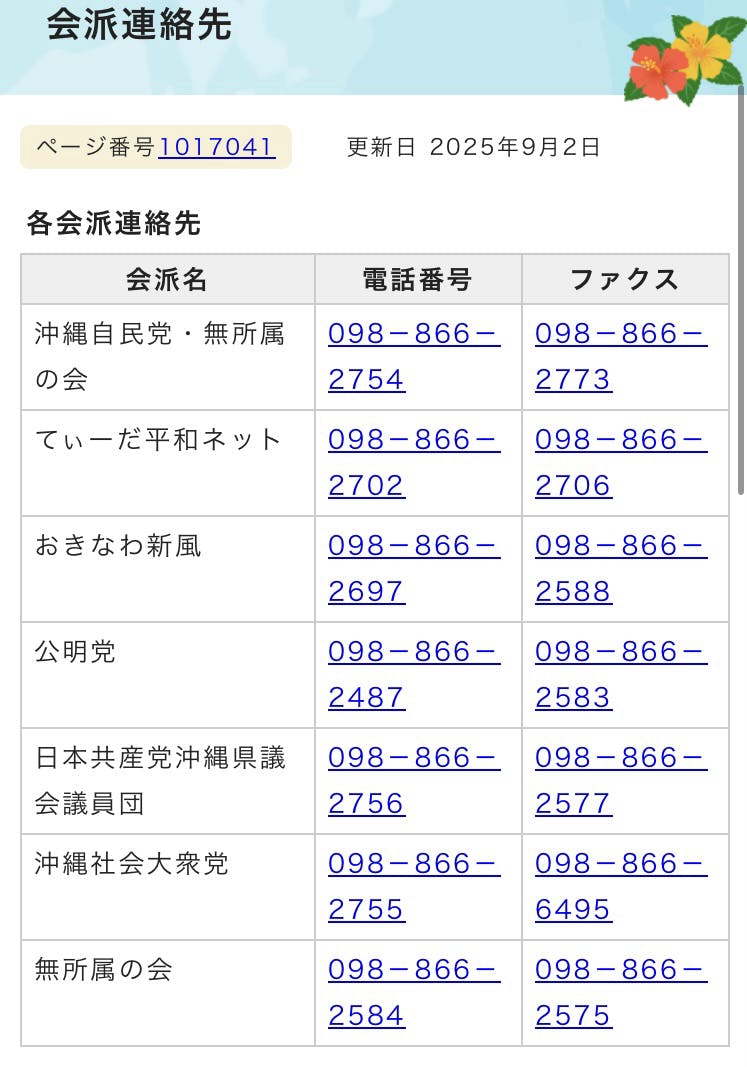Dial 公明党 phone number 098-866-2487
This screenshot has height=1067, width=747.
point(413,652)
